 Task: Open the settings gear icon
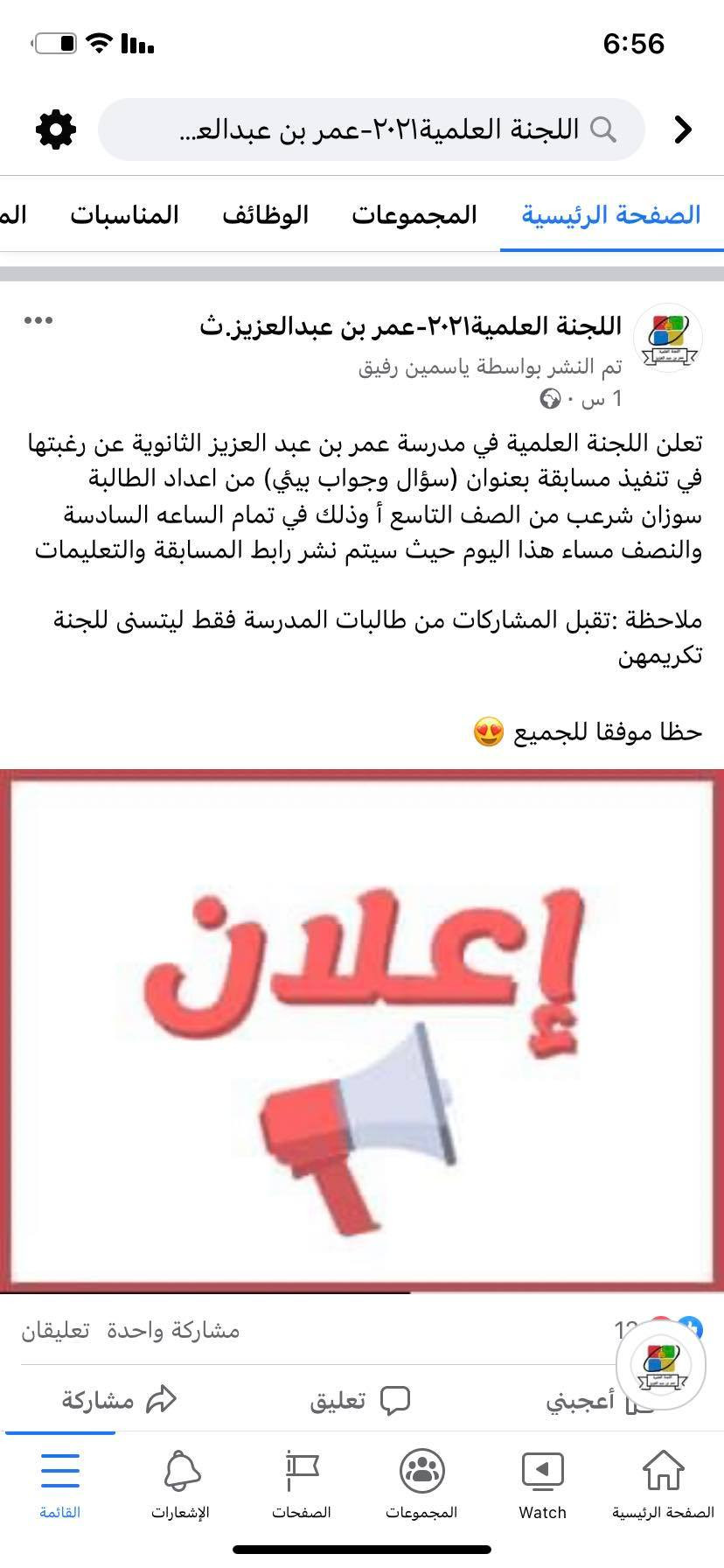(56, 129)
